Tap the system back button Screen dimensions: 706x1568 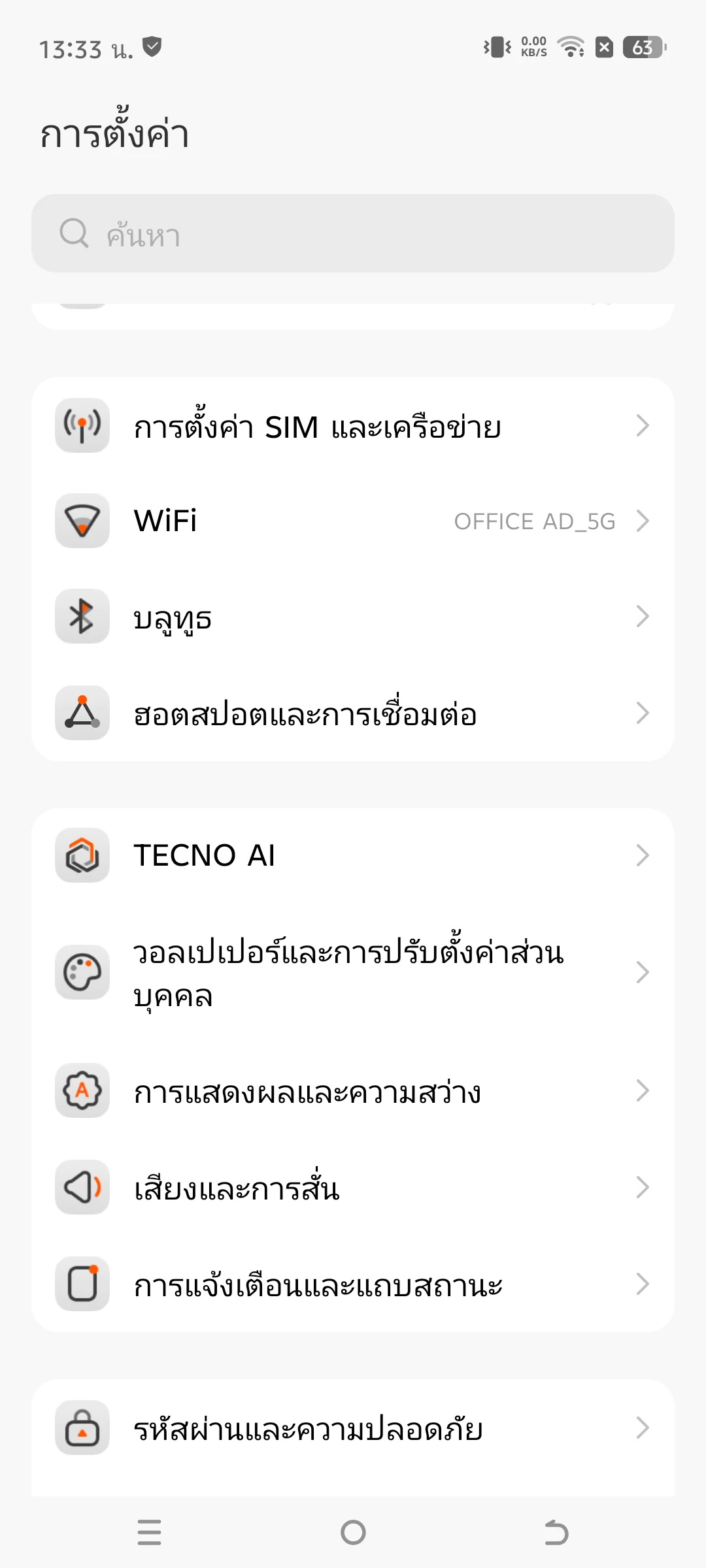coord(556,1532)
